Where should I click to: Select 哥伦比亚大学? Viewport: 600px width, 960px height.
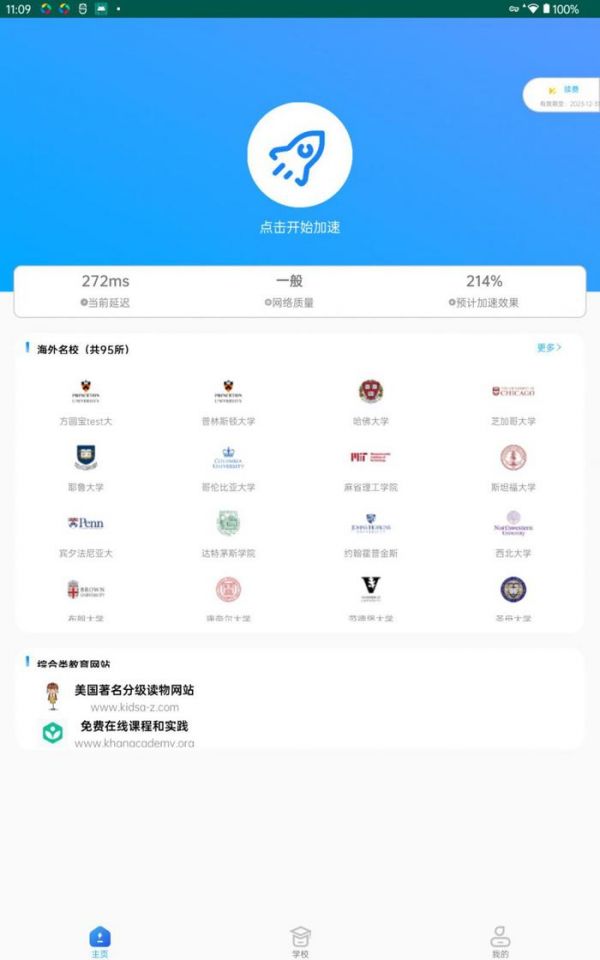228,467
